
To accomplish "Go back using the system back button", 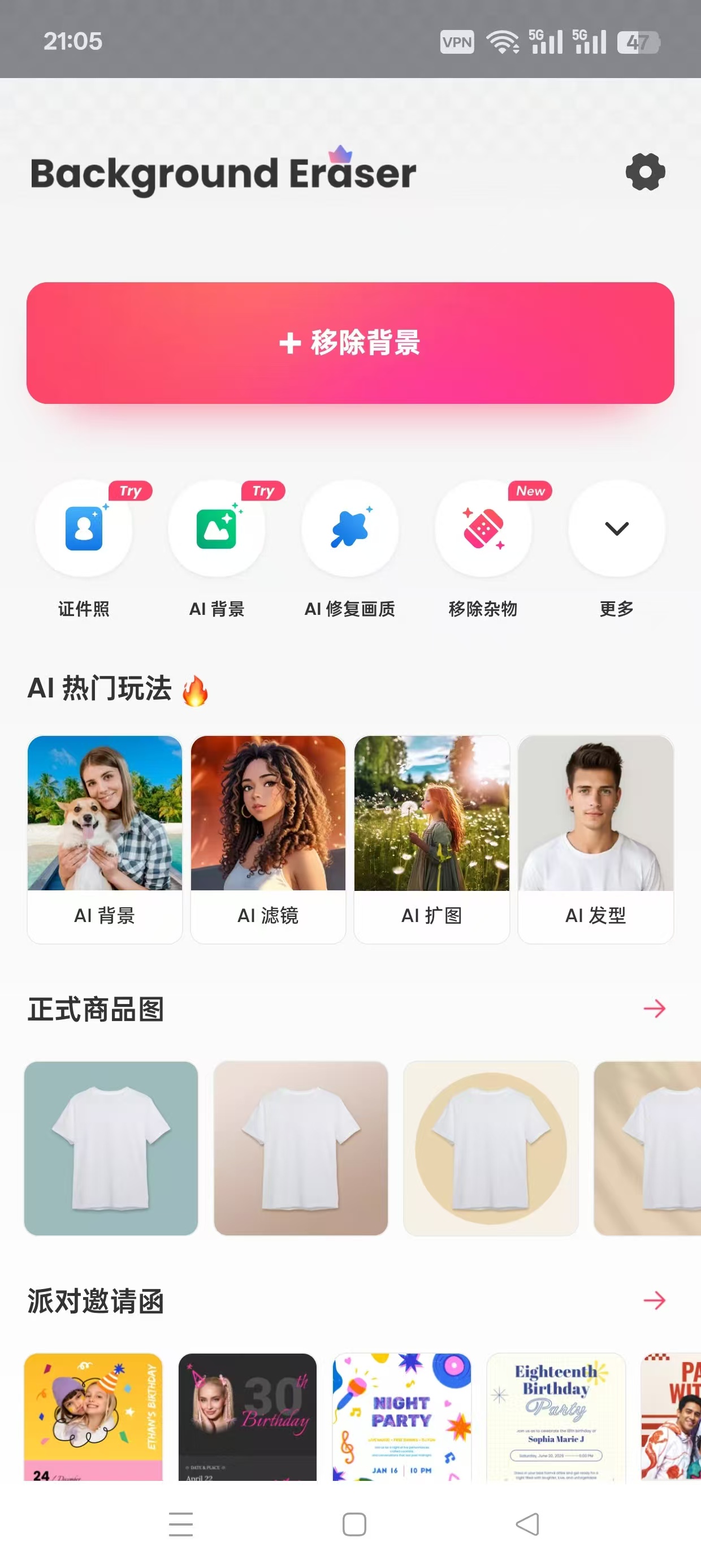I will 527,1524.
